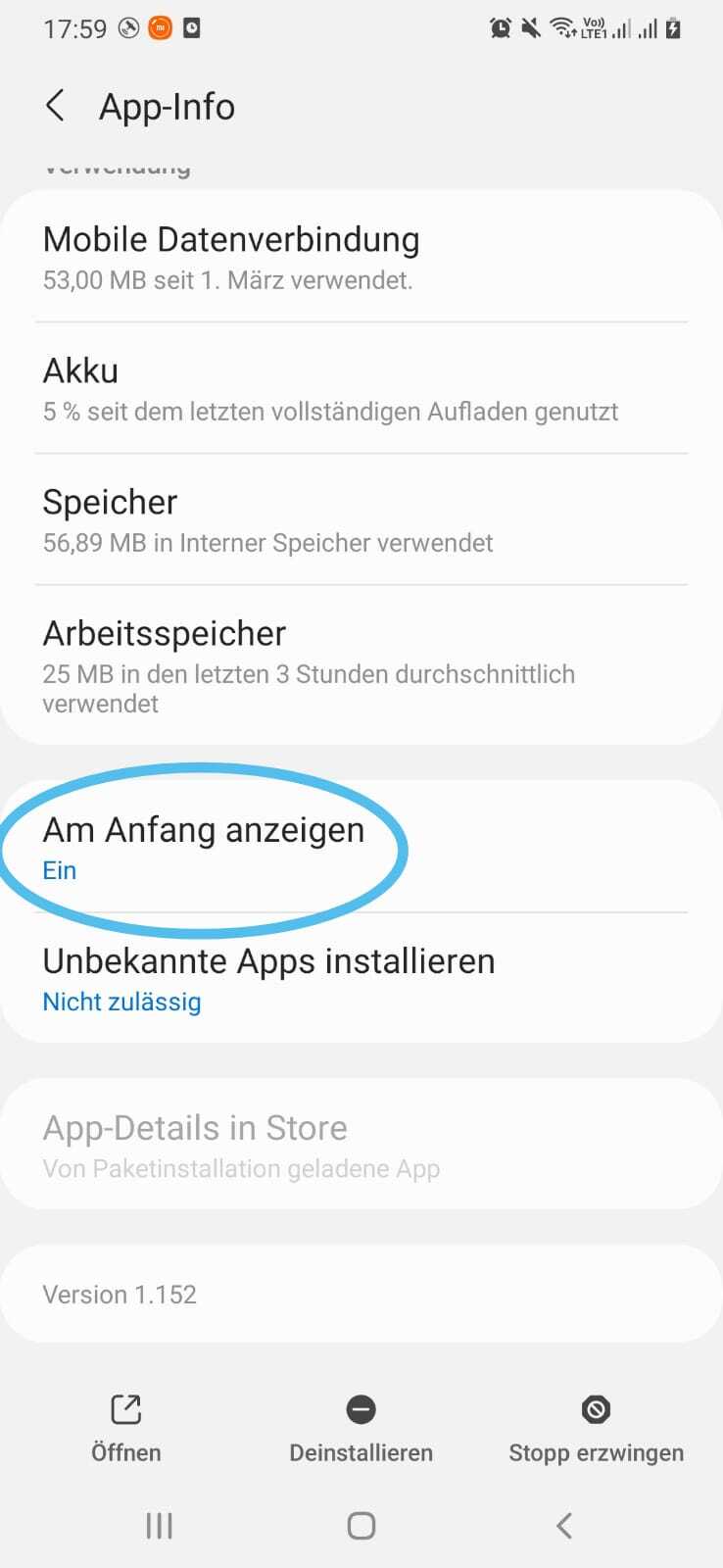Tap the system home button
This screenshot has width=723, height=1568.
(x=361, y=1525)
